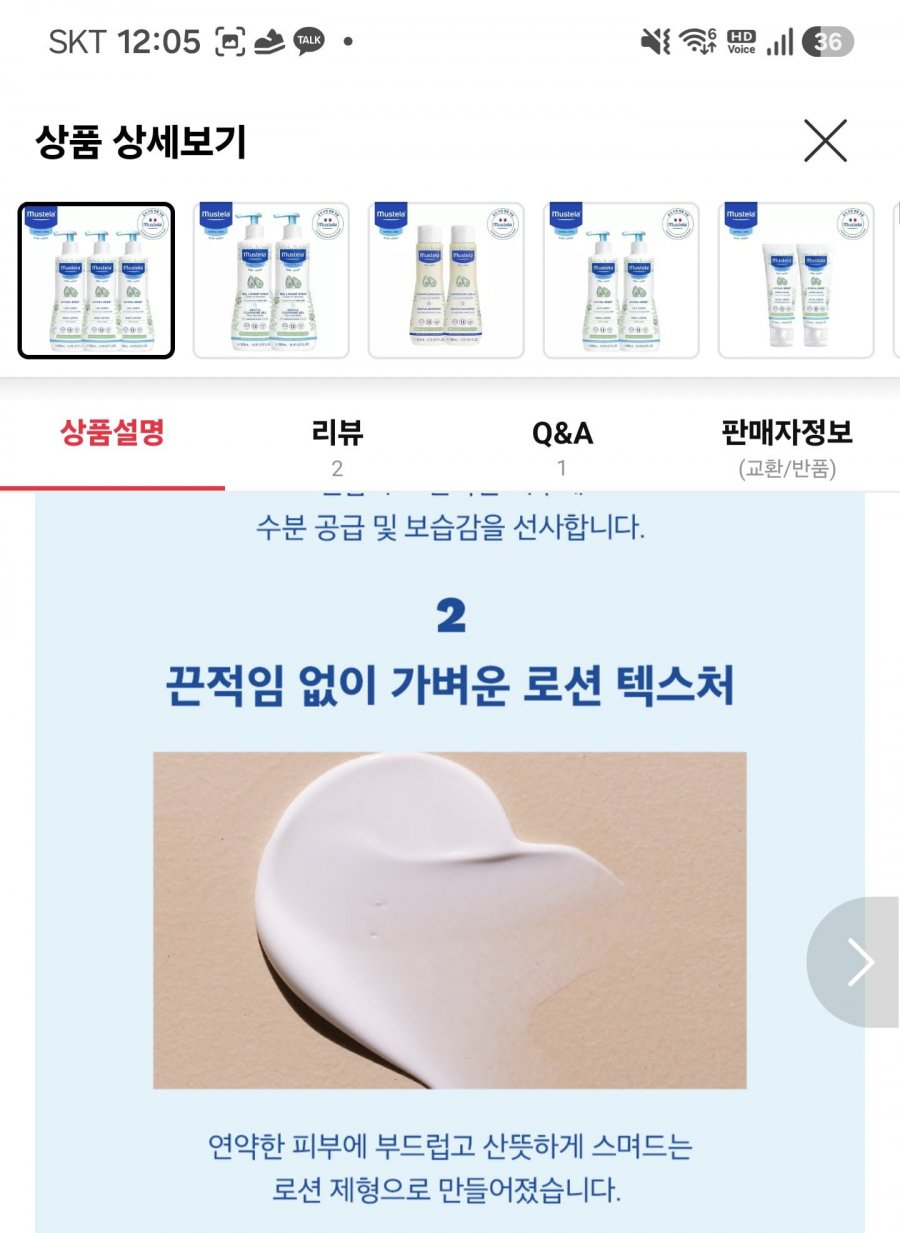Screen dimensions: 900x1233
Task: Tap the right arrow to go to next item
Action: (x=855, y=962)
